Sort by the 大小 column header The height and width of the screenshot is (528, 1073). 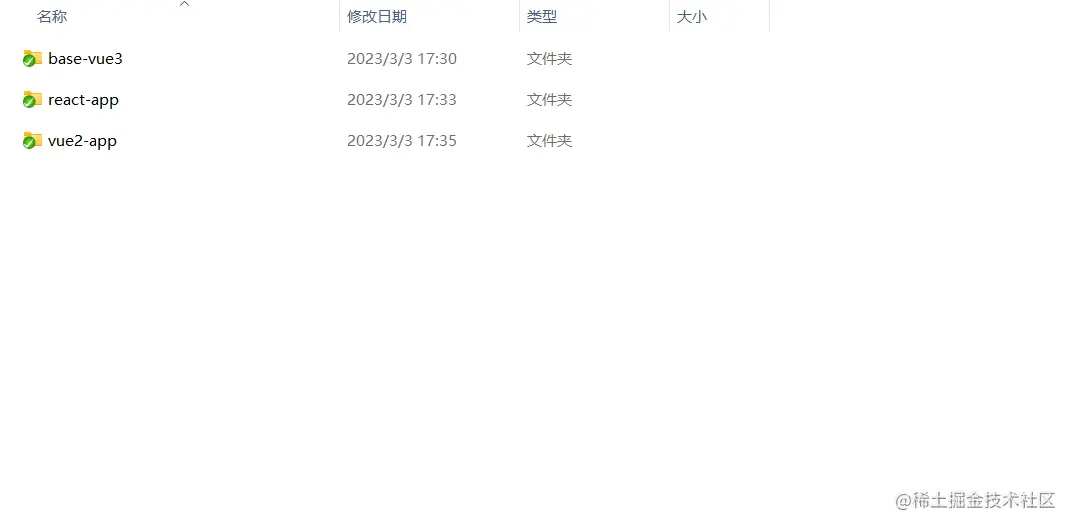click(x=692, y=17)
